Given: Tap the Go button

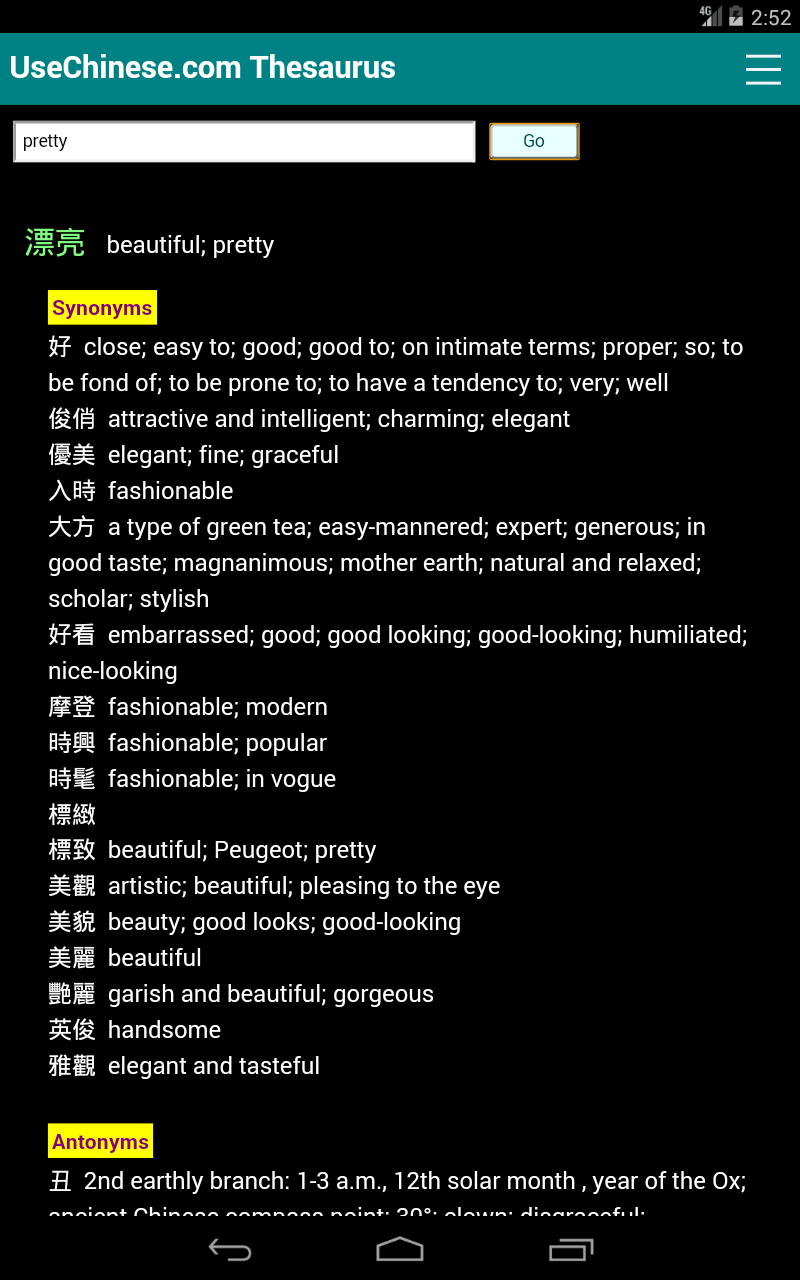Looking at the screenshot, I should click(x=534, y=141).
